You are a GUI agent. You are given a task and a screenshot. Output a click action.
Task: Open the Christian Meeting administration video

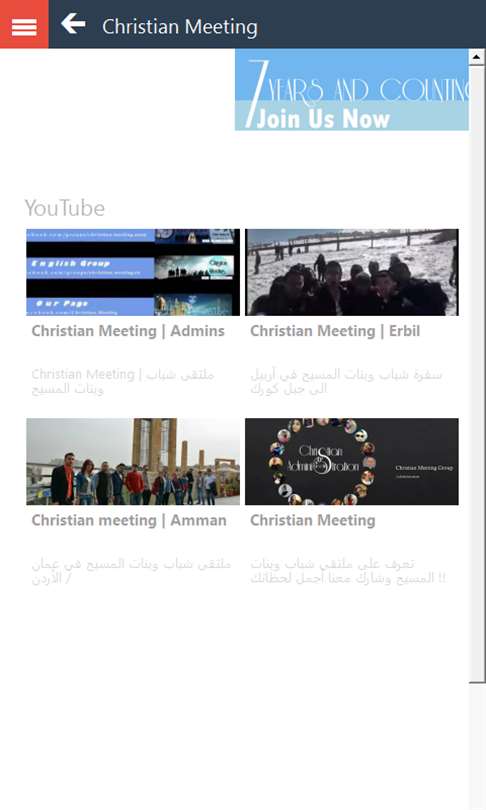pos(352,461)
